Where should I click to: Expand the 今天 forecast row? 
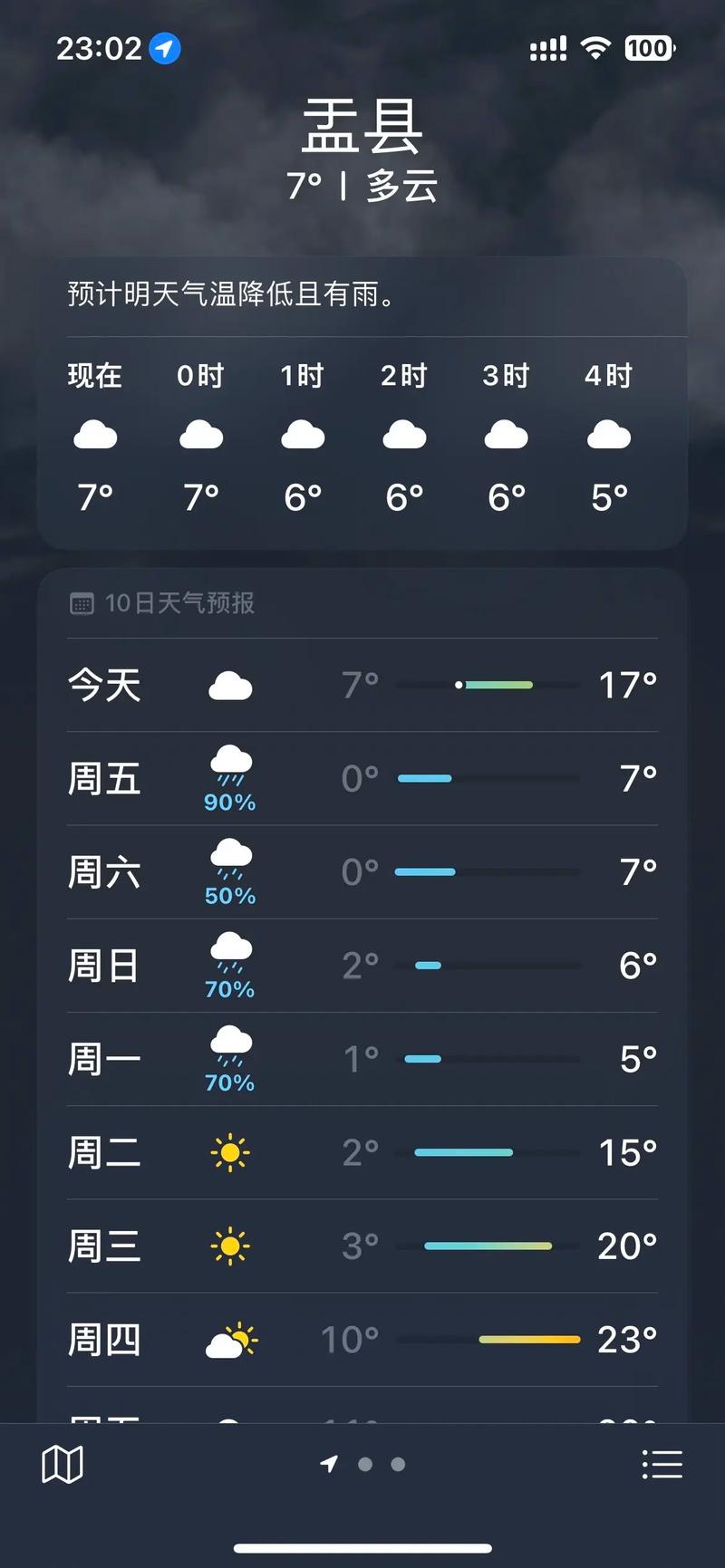tap(362, 686)
